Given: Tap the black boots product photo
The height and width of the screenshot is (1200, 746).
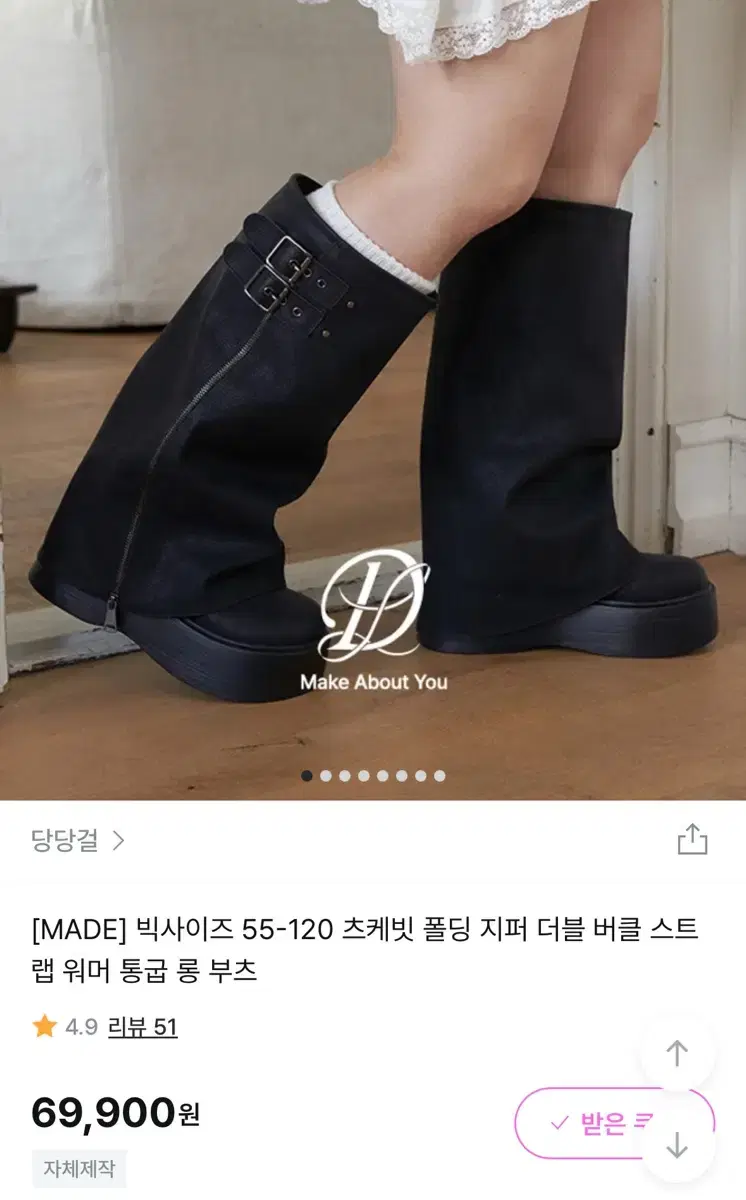Looking at the screenshot, I should [x=373, y=400].
